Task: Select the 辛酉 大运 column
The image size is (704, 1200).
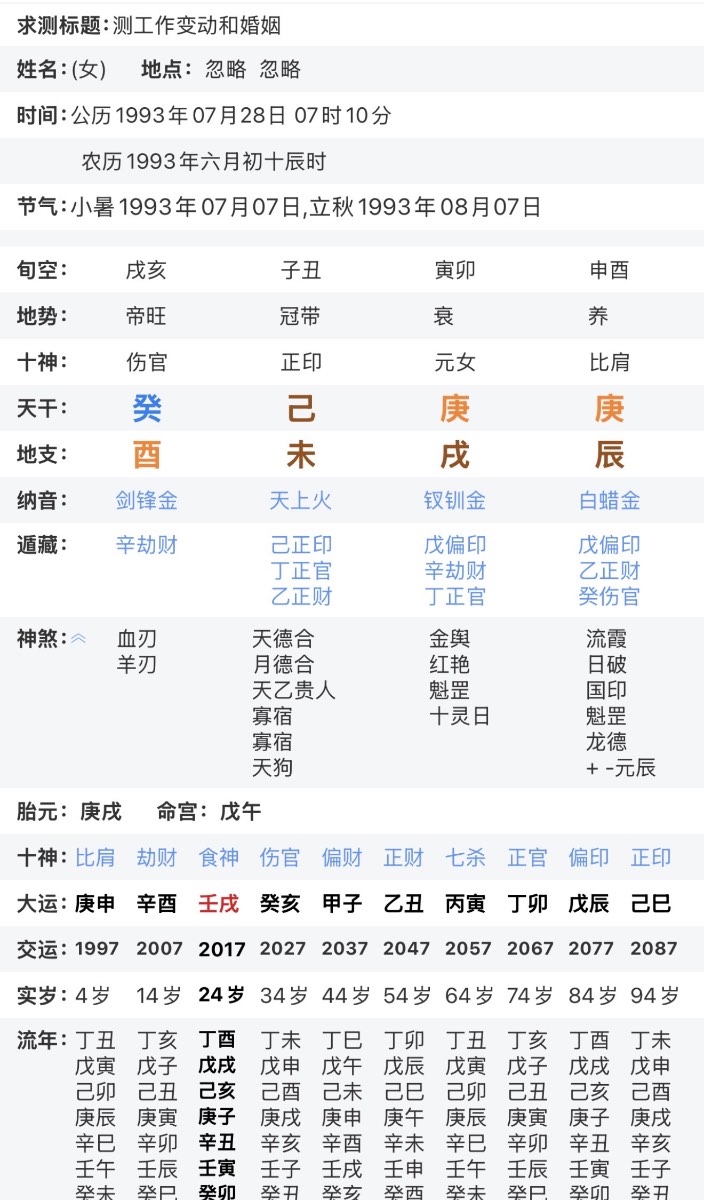Action: 157,903
